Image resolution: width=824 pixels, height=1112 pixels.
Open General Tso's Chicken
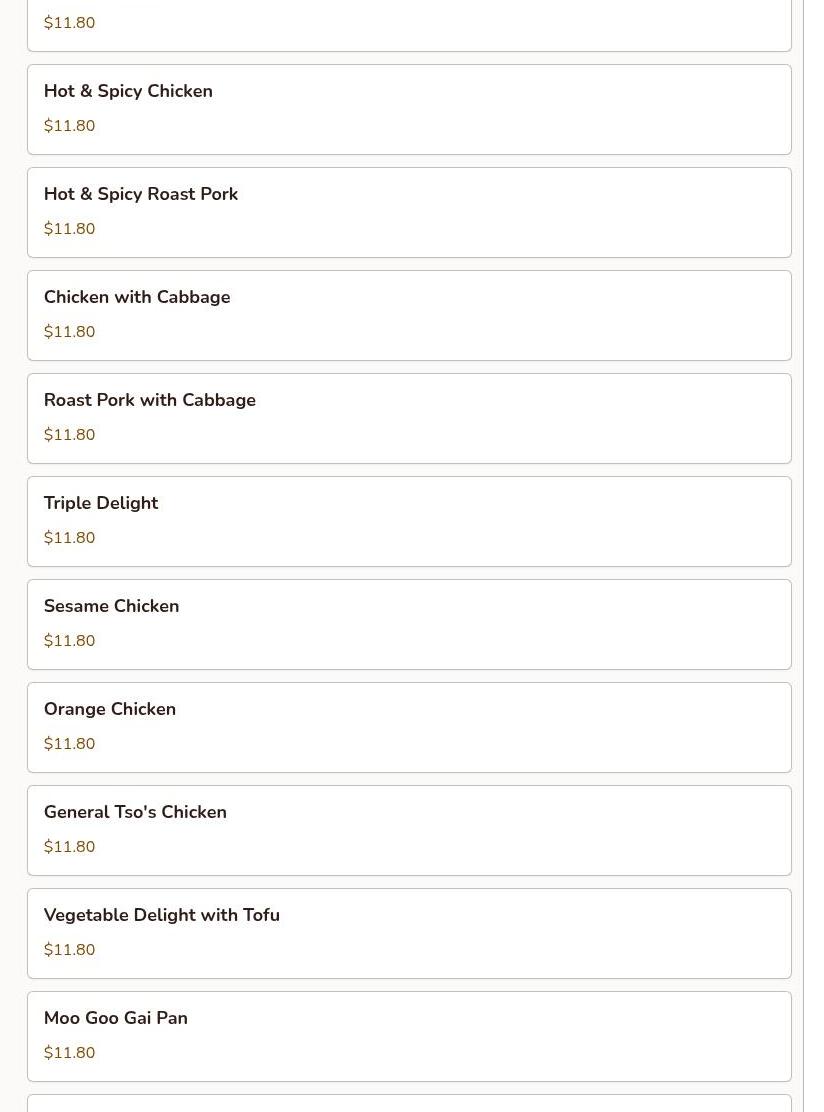click(409, 830)
